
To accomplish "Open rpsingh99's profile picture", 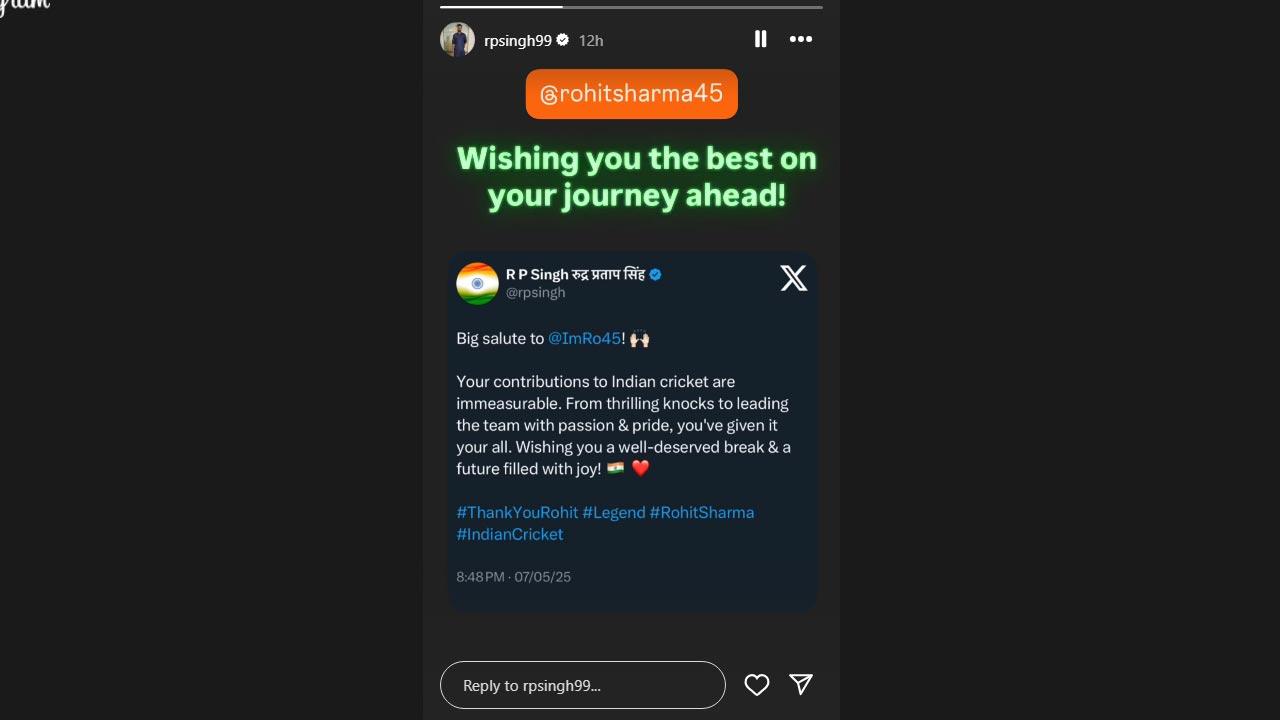I will point(457,40).
